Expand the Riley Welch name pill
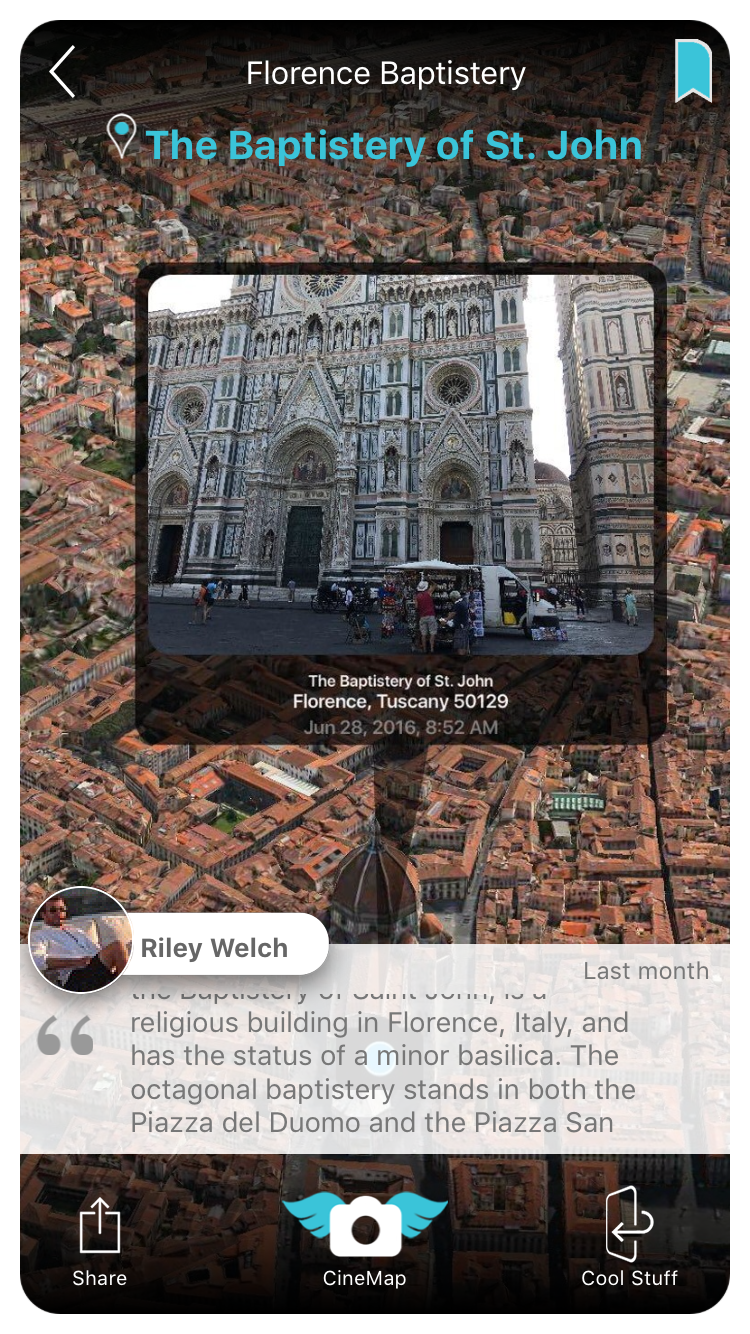 coord(213,947)
